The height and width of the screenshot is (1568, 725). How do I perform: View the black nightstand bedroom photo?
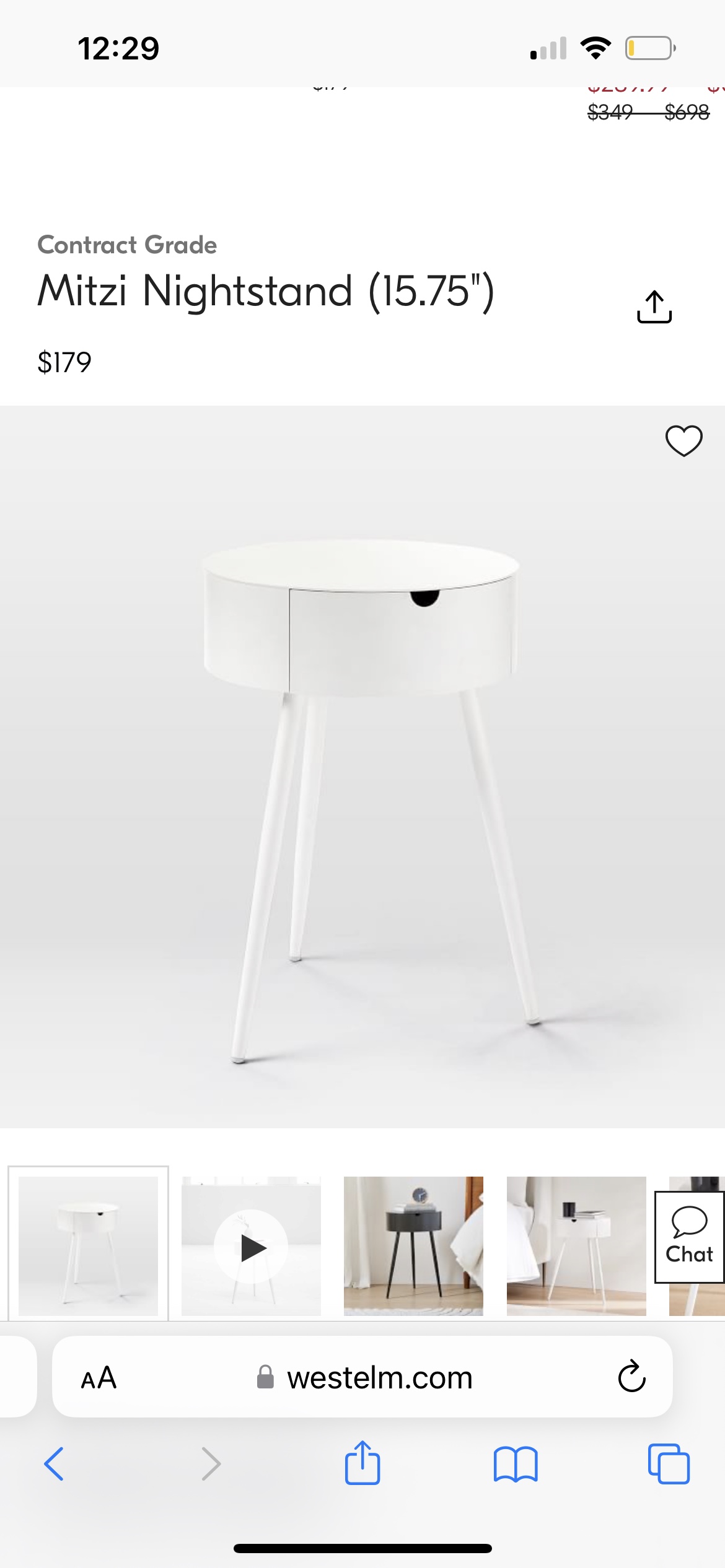point(413,1245)
